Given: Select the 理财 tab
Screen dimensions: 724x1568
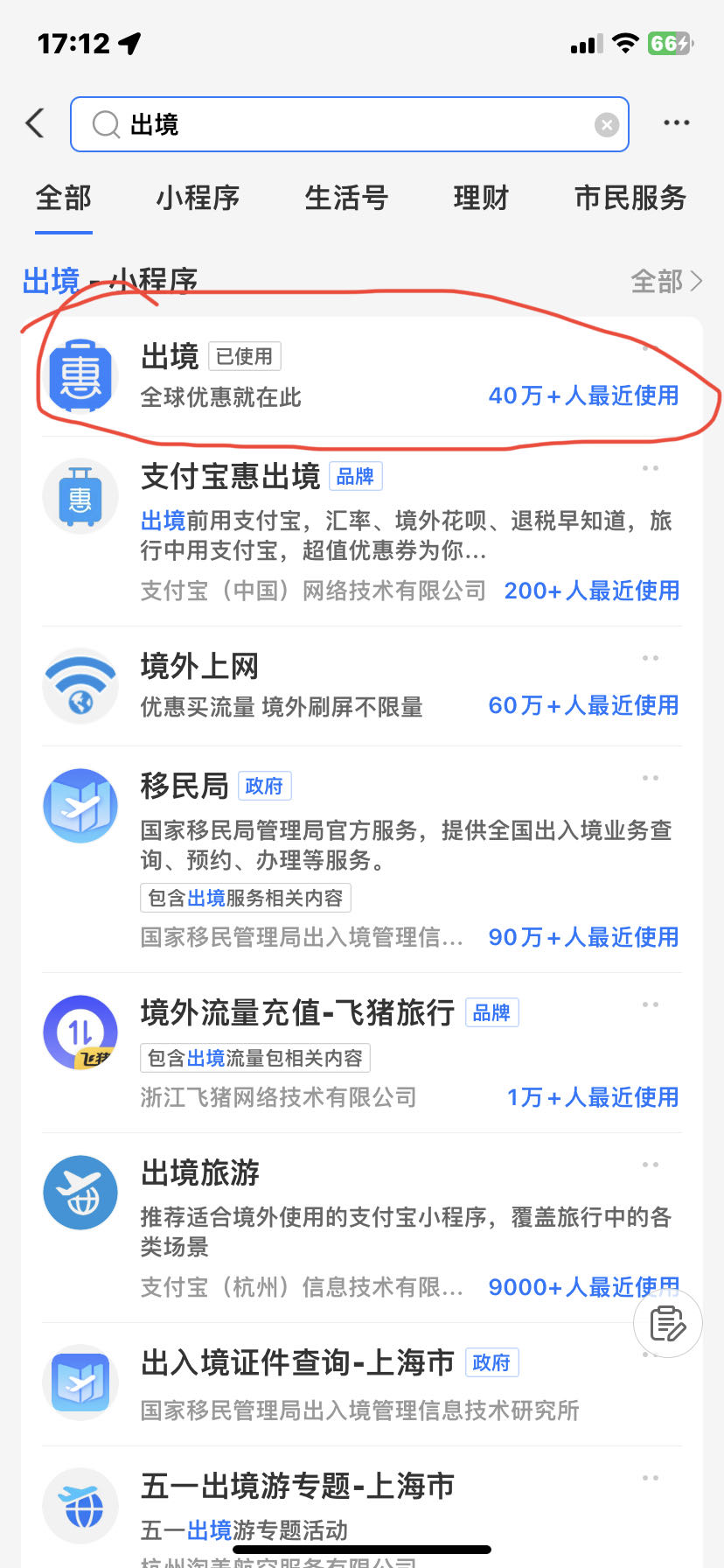Looking at the screenshot, I should coord(481,199).
